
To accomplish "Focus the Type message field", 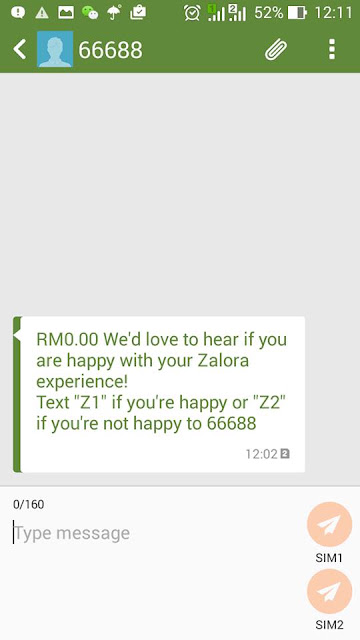I will pyautogui.click(x=155, y=533).
